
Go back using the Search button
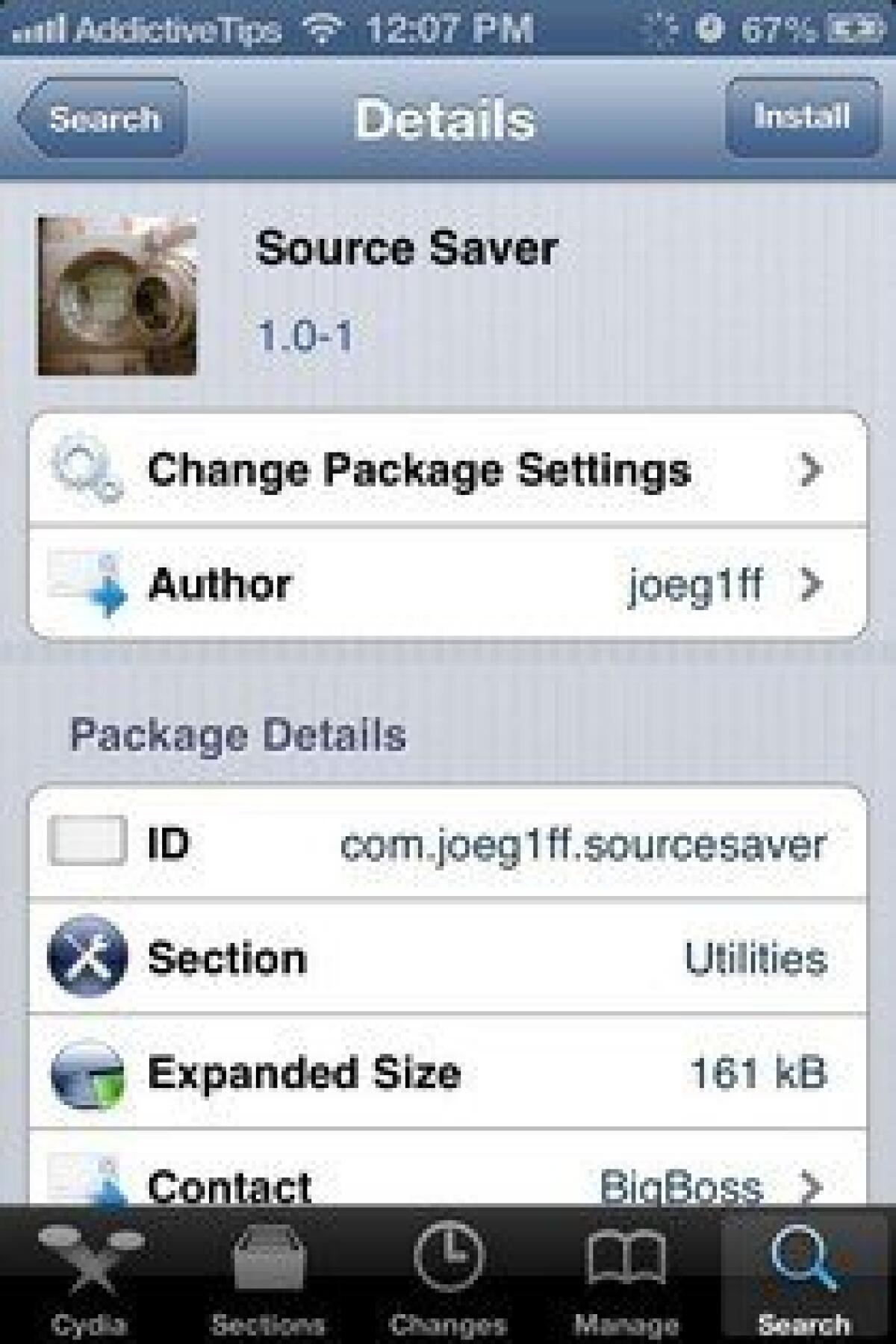105,118
